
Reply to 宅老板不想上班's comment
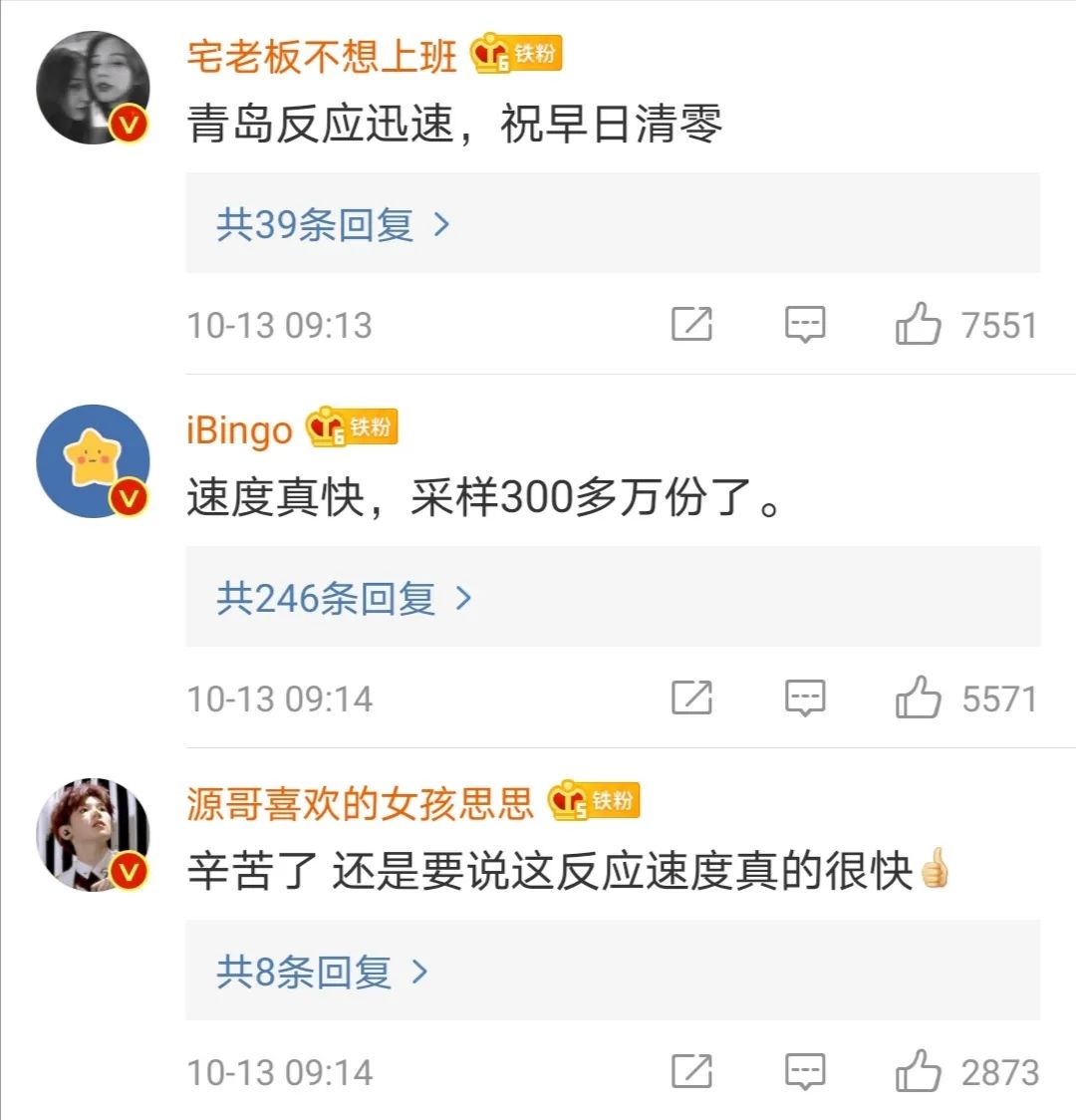point(805,325)
